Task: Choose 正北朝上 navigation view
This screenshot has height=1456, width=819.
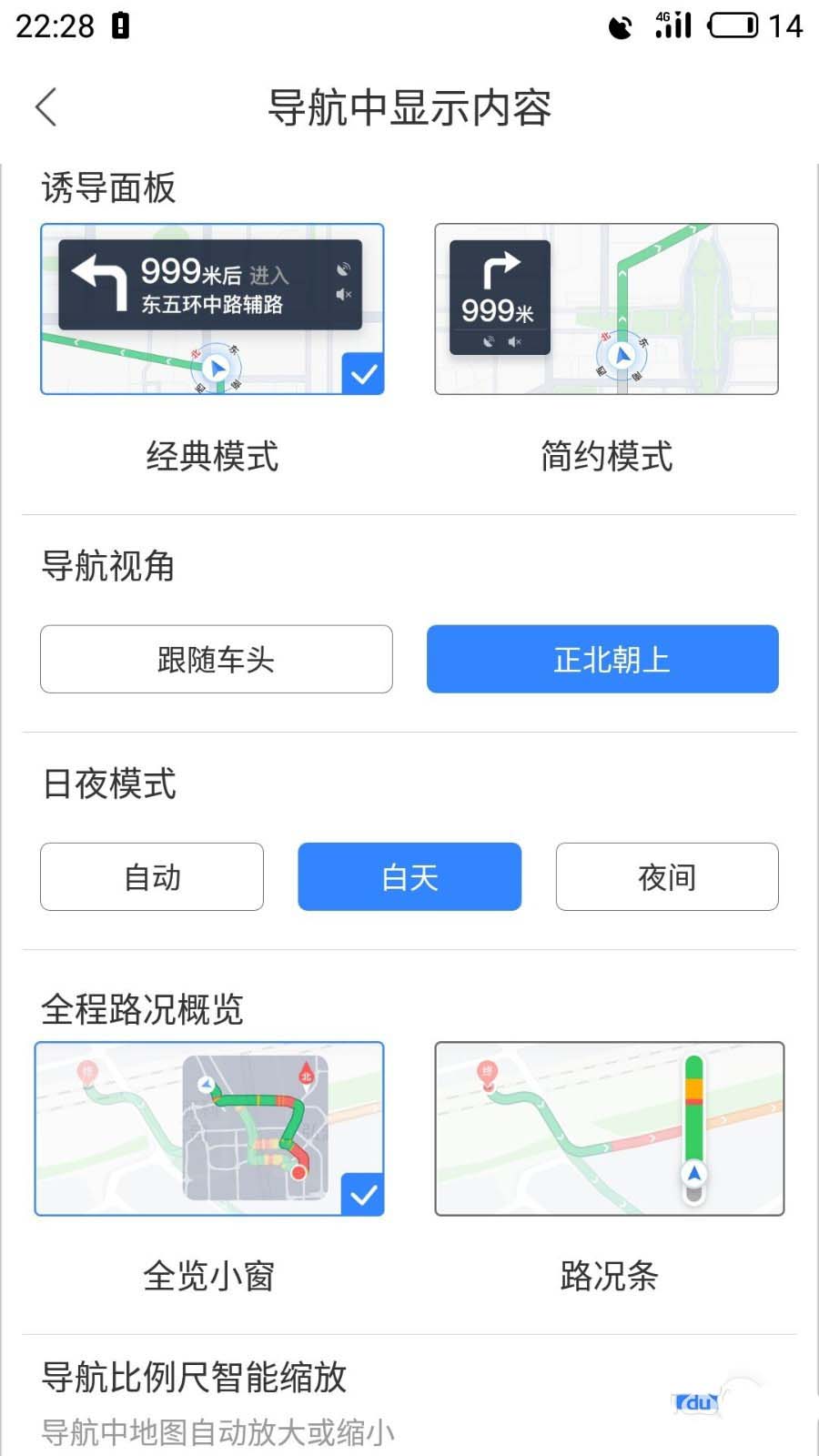Action: point(602,659)
